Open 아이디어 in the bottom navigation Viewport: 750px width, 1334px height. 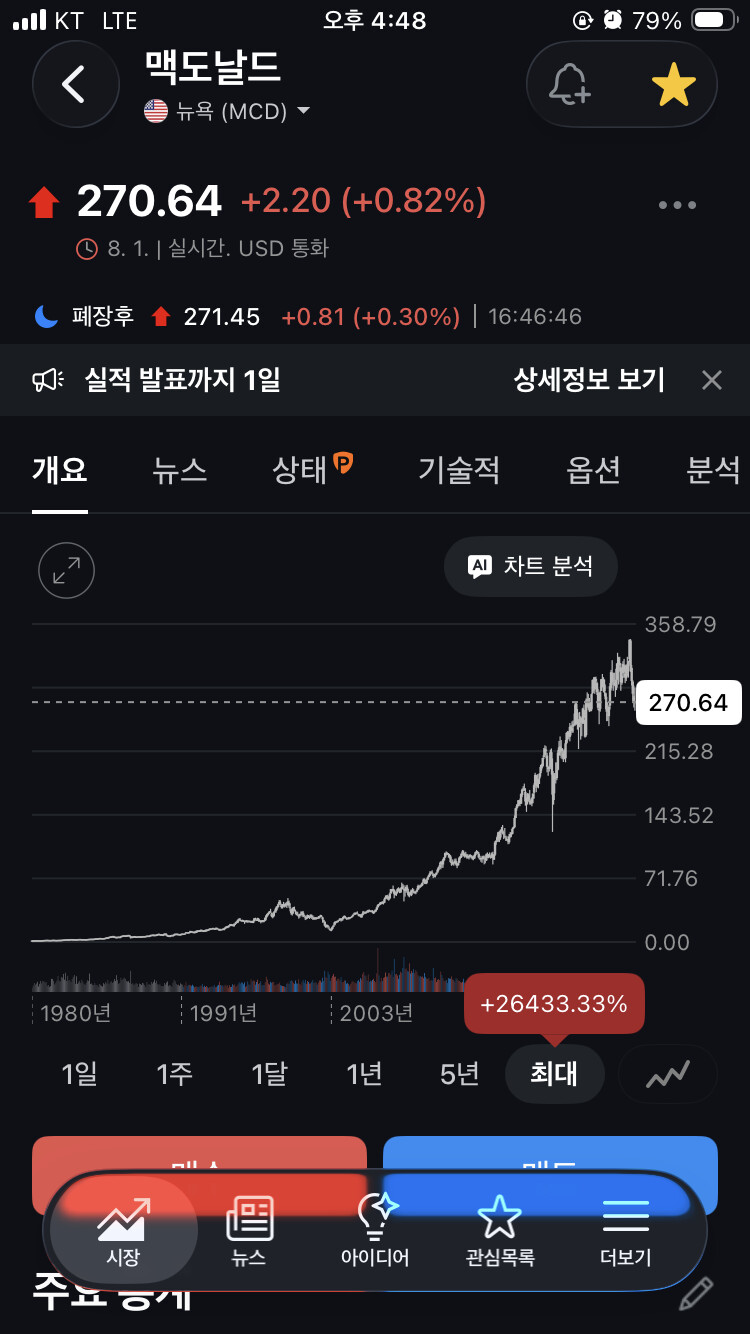375,1231
